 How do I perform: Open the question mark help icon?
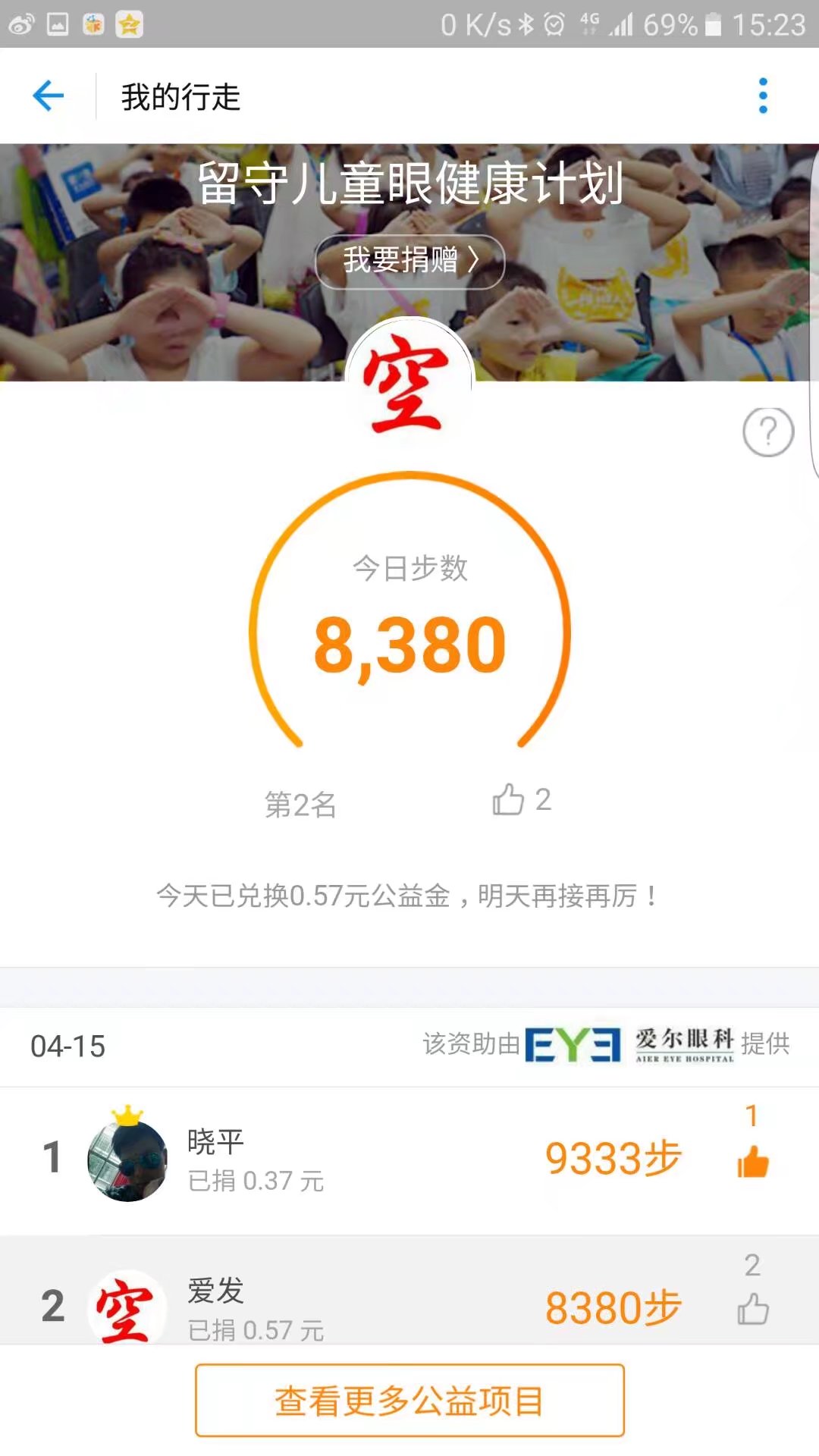pos(767,432)
